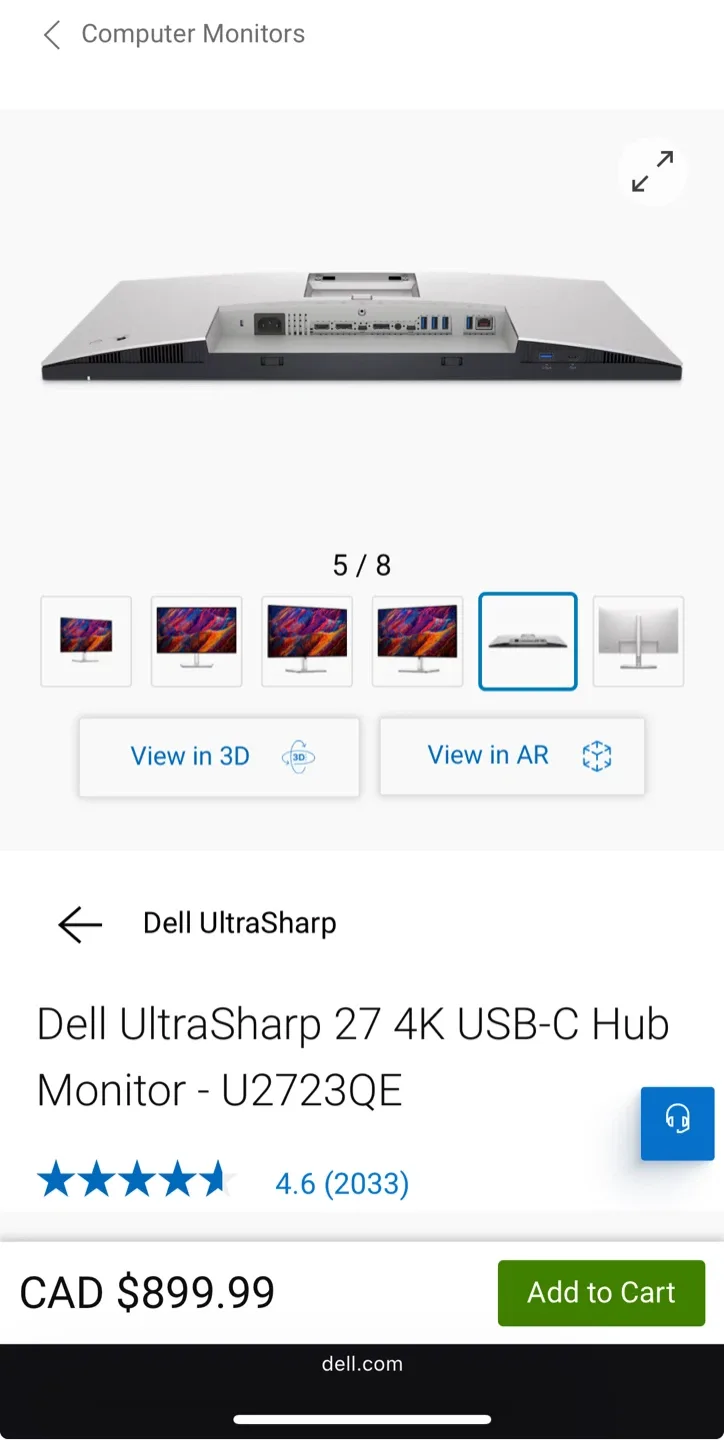This screenshot has width=724, height=1440.
Task: Tap the dell.com address bar
Action: coord(362,1363)
